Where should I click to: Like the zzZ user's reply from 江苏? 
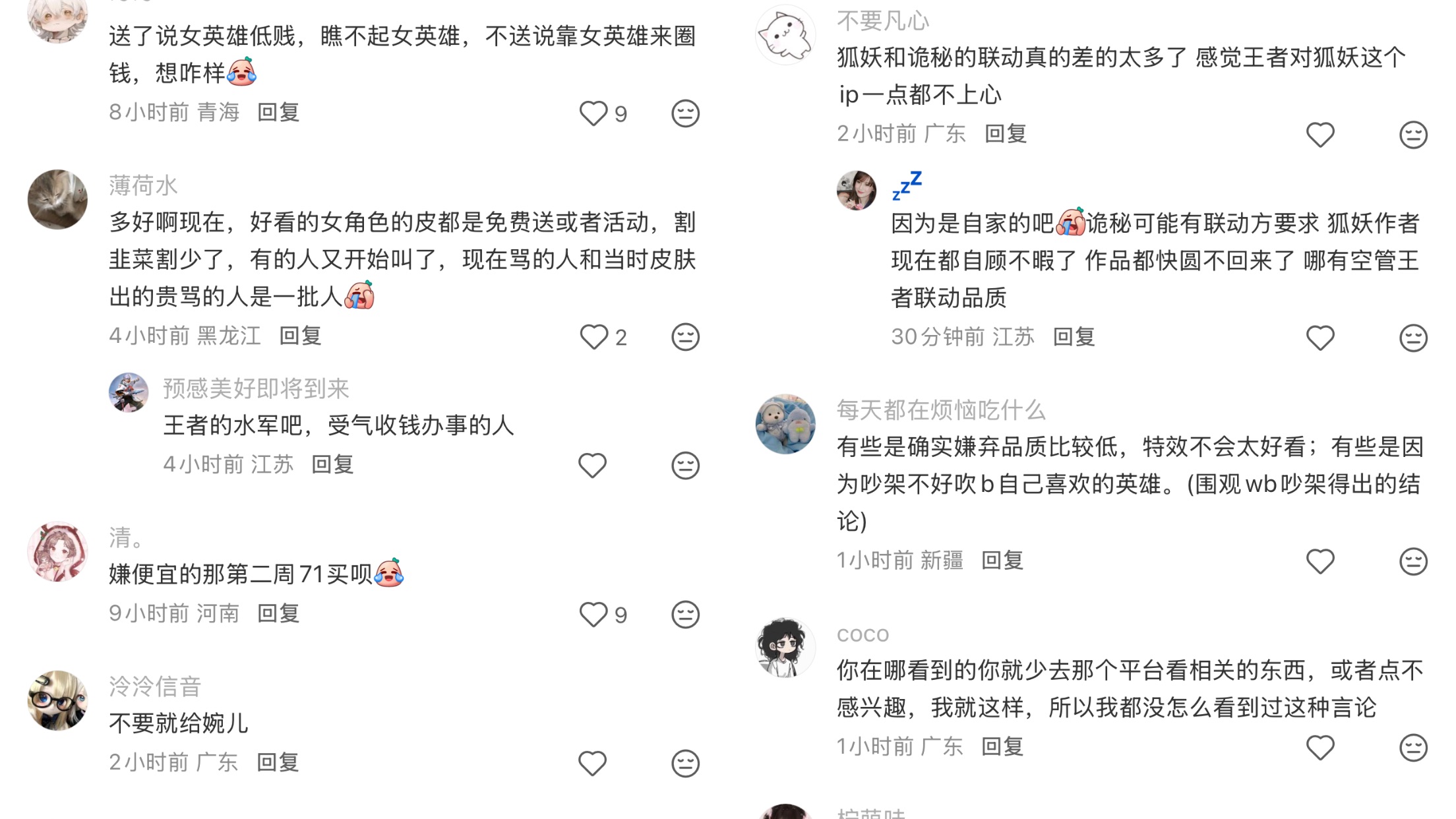pyautogui.click(x=1320, y=338)
